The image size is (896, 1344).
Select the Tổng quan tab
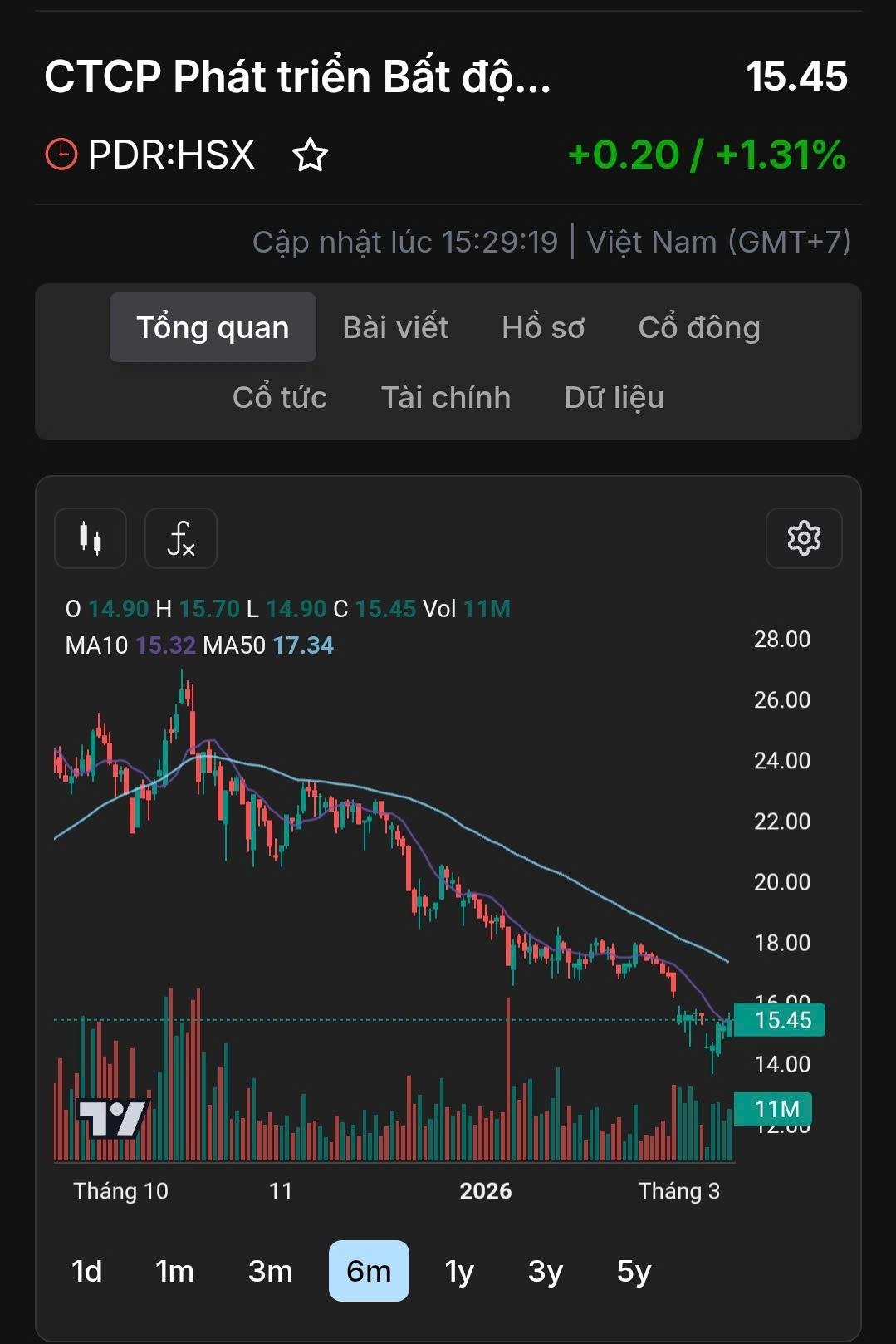pyautogui.click(x=213, y=328)
